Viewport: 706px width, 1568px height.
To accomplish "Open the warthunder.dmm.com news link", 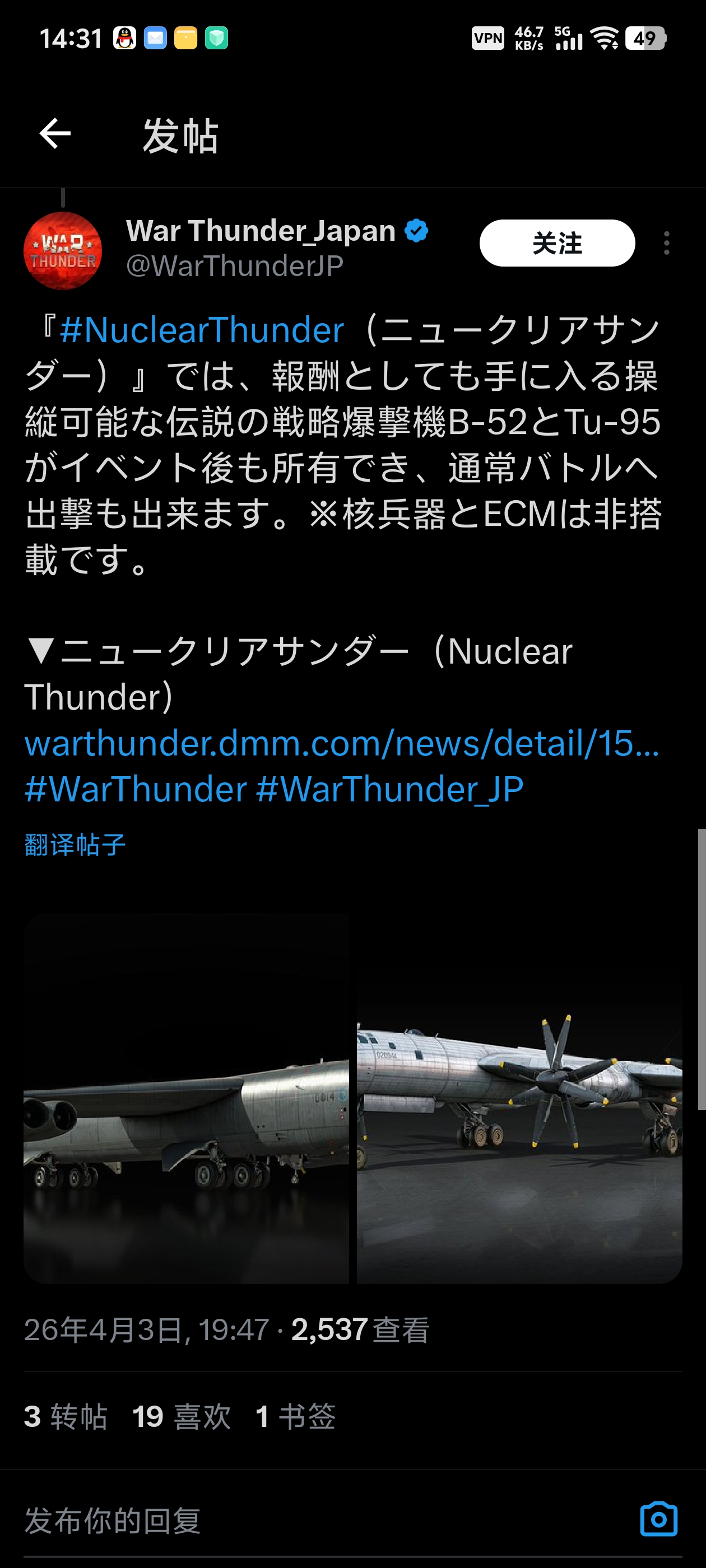I will [x=341, y=743].
